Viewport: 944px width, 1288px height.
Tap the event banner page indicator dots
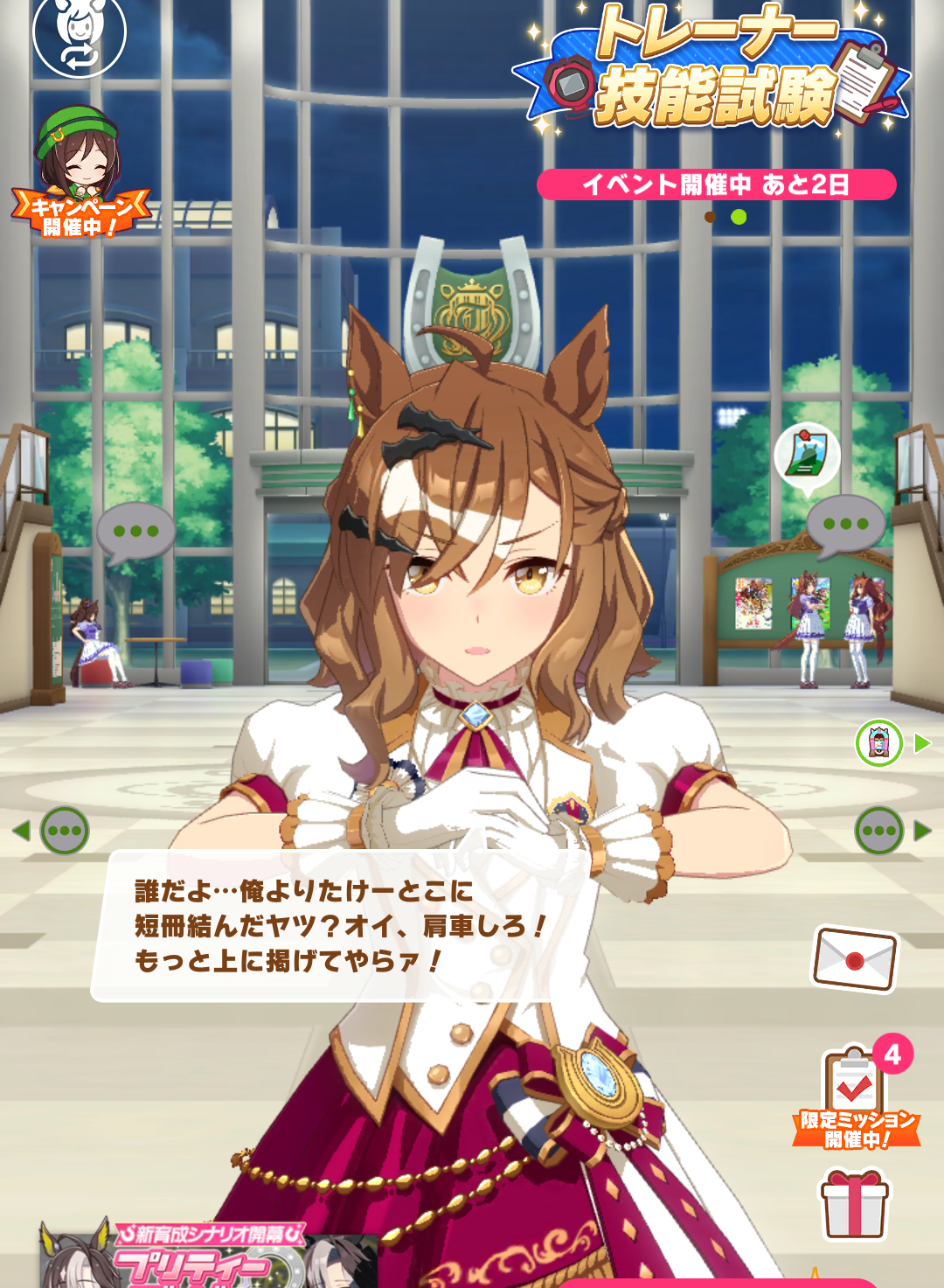pos(725,217)
